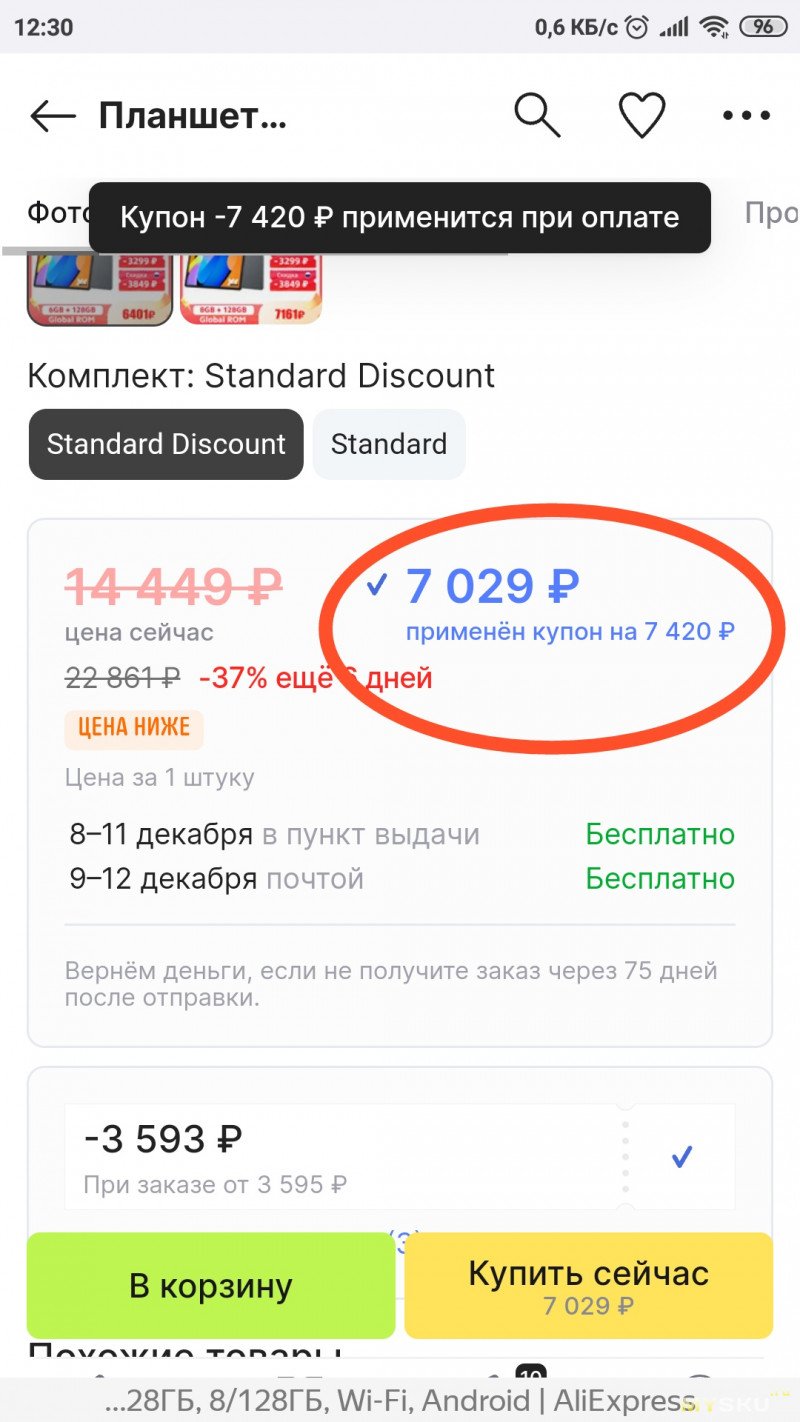
Task: Choose the Standard kit option
Action: tap(389, 444)
